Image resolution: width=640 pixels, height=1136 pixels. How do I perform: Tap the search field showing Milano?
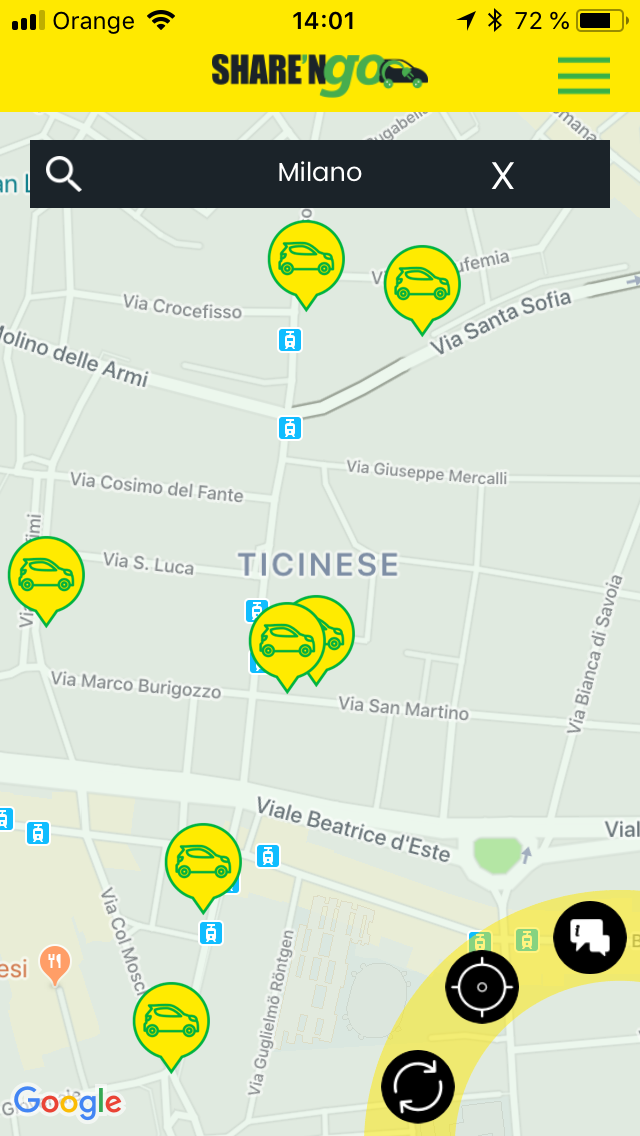coord(320,173)
